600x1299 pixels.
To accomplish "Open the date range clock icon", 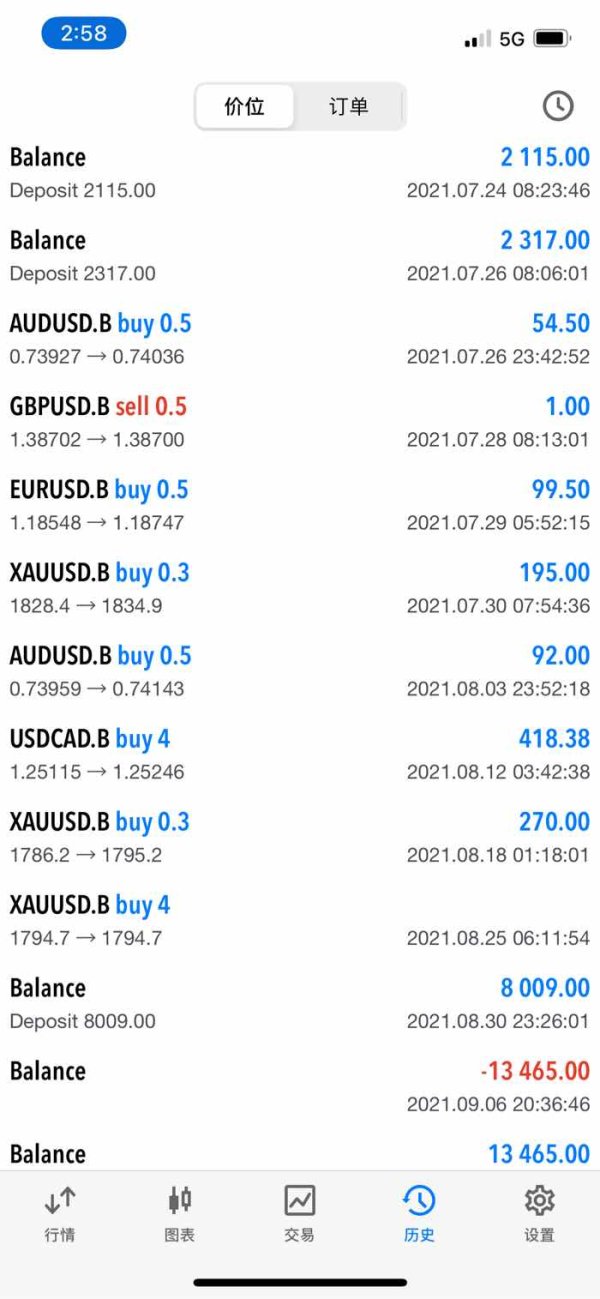I will point(558,106).
